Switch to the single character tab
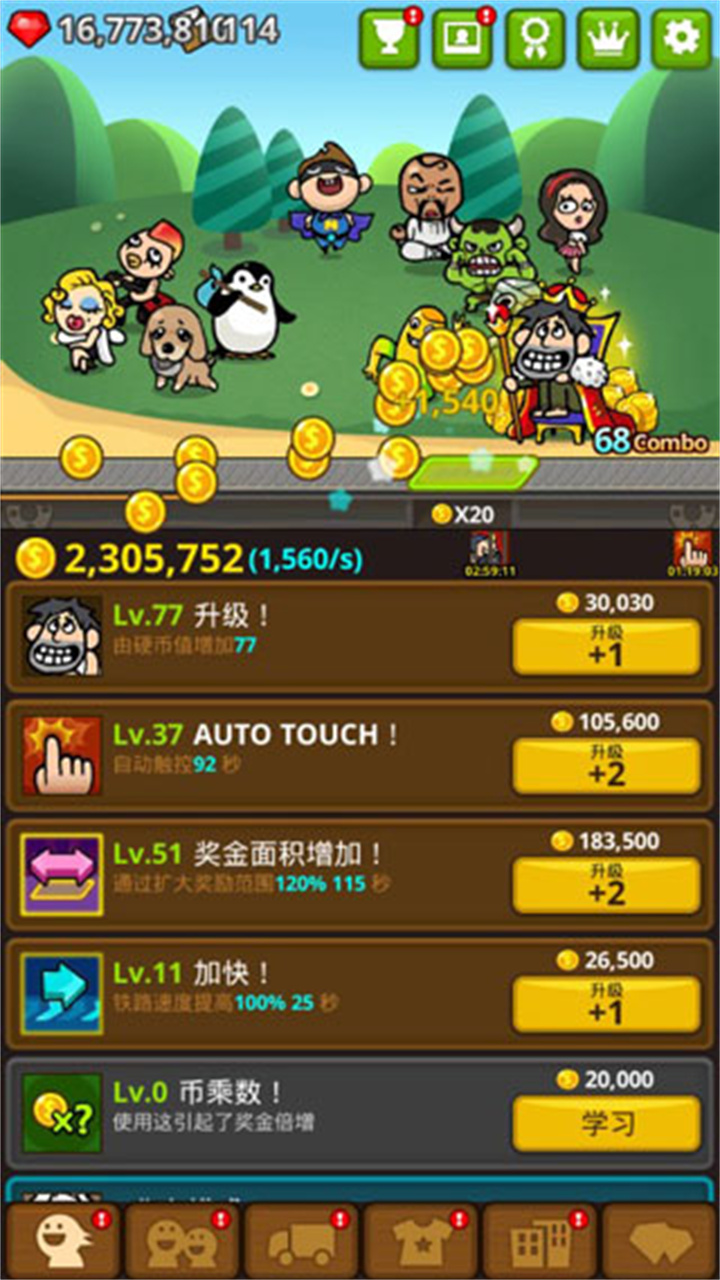Screen dimensions: 720x1280 point(63,1241)
